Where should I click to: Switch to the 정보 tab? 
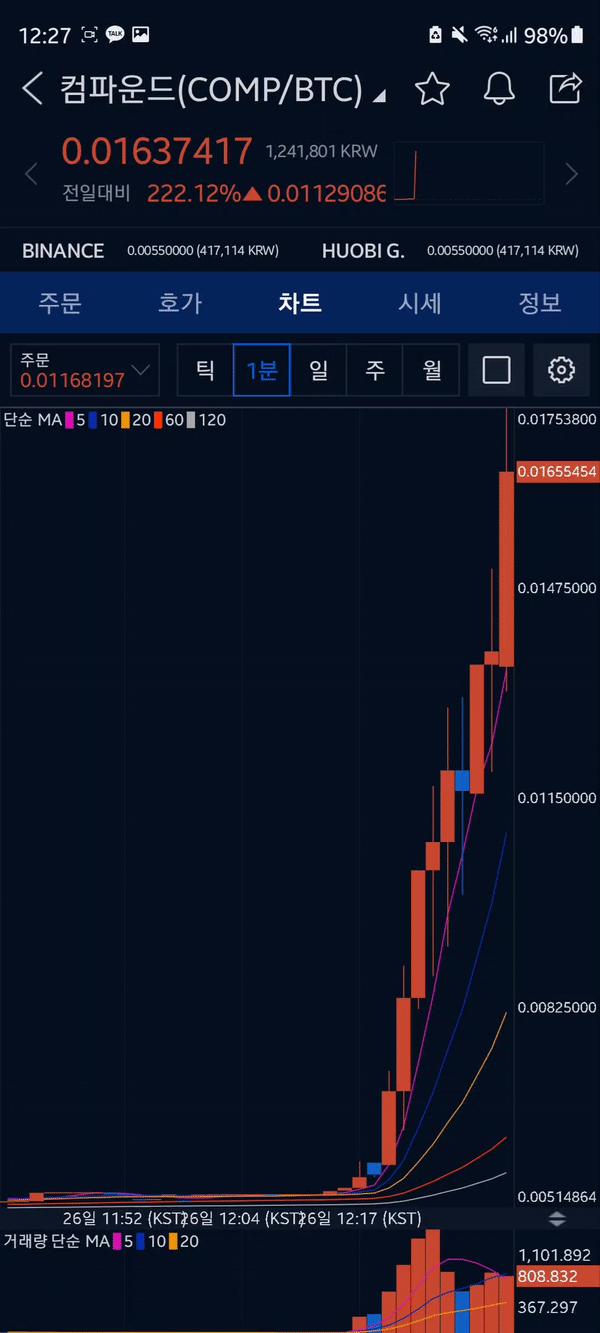click(540, 303)
